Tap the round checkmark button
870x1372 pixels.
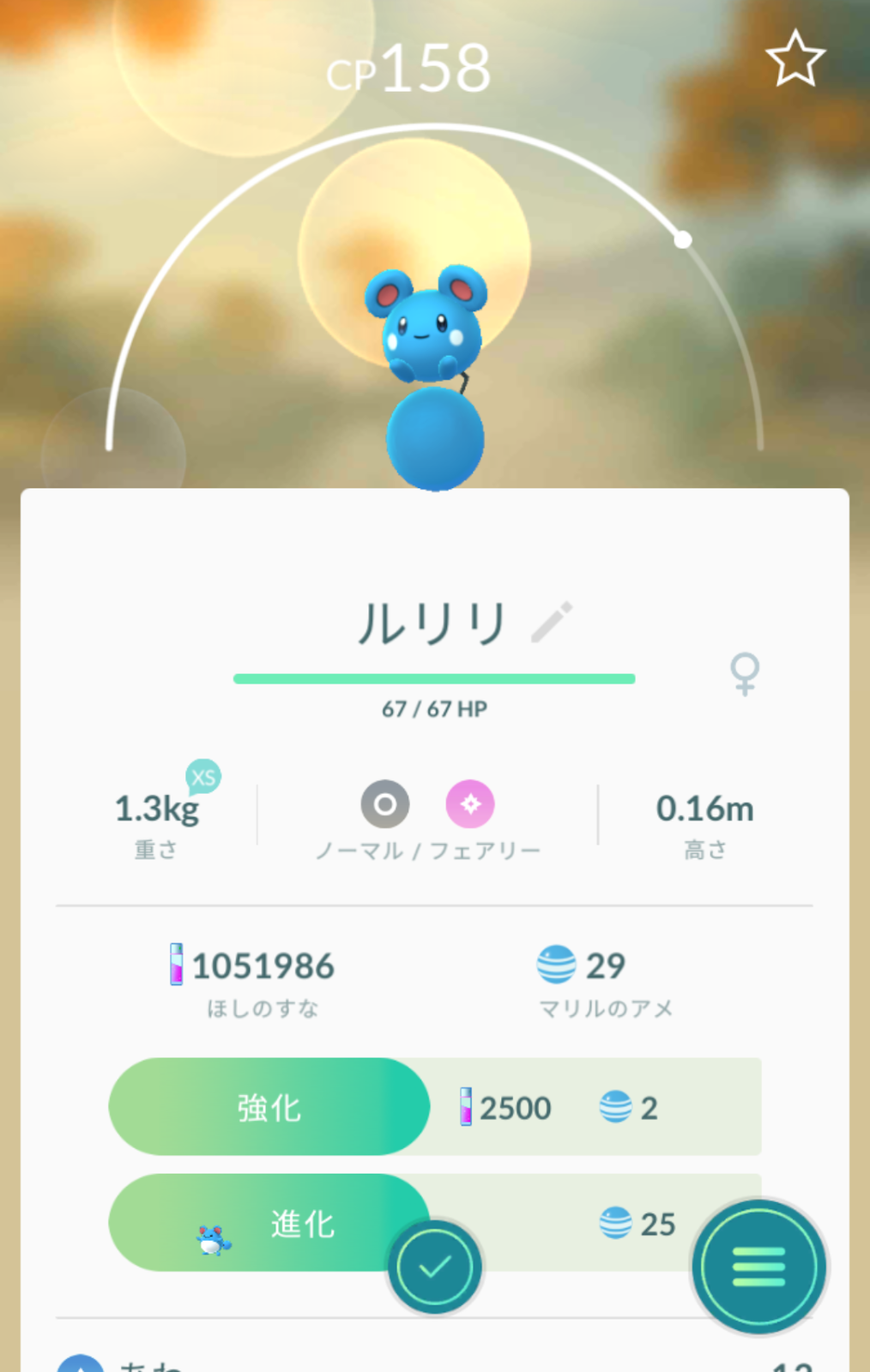coord(435,1267)
